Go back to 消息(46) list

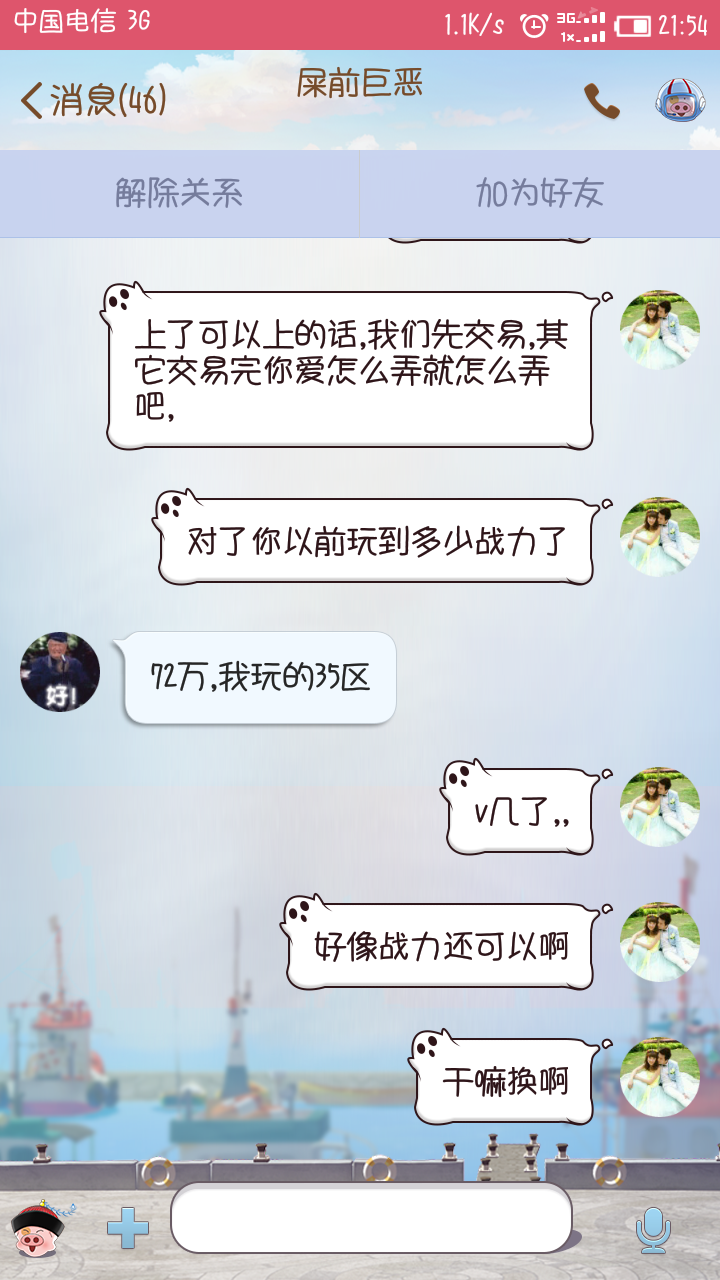92,100
